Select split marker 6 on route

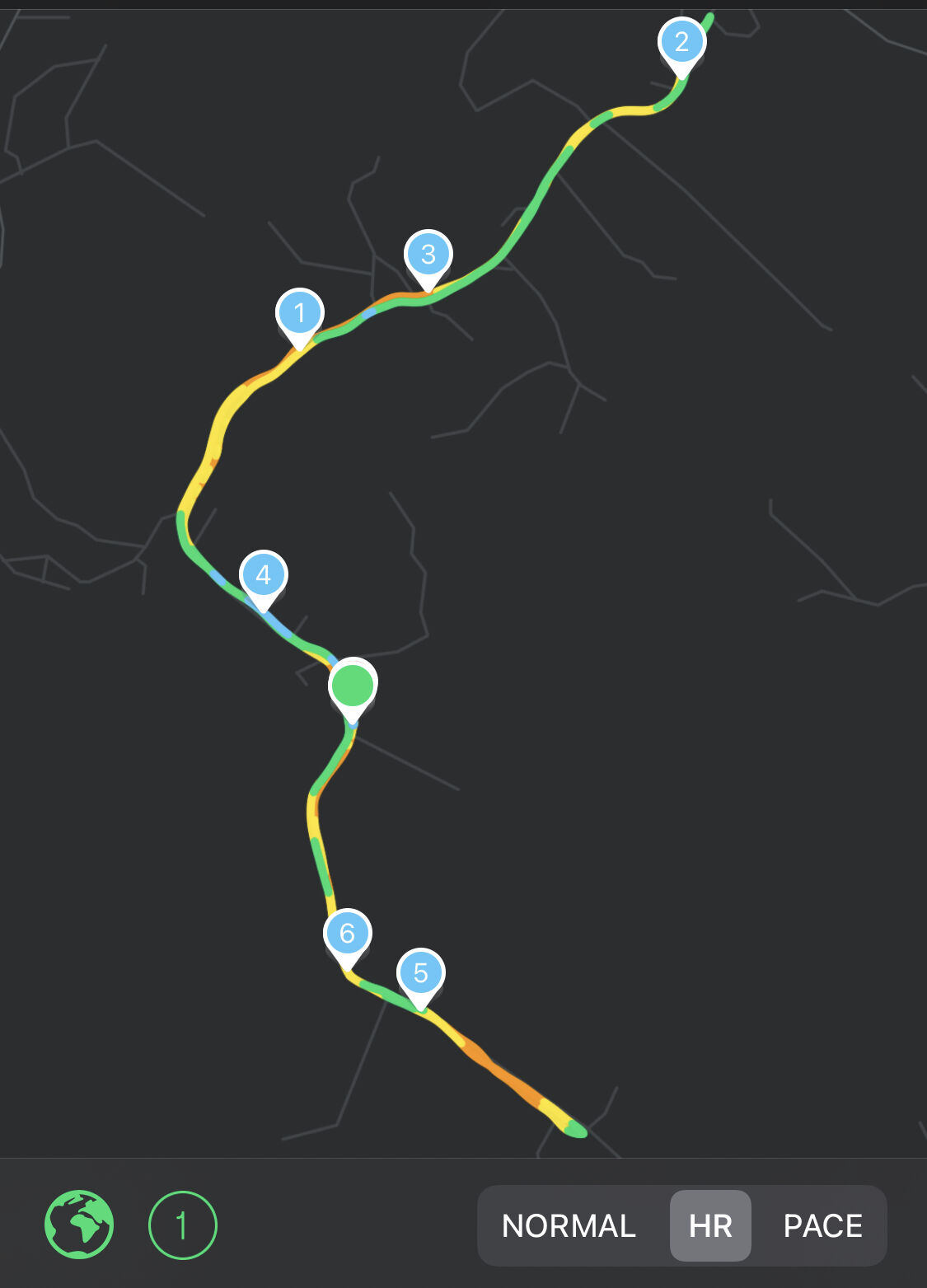[347, 934]
